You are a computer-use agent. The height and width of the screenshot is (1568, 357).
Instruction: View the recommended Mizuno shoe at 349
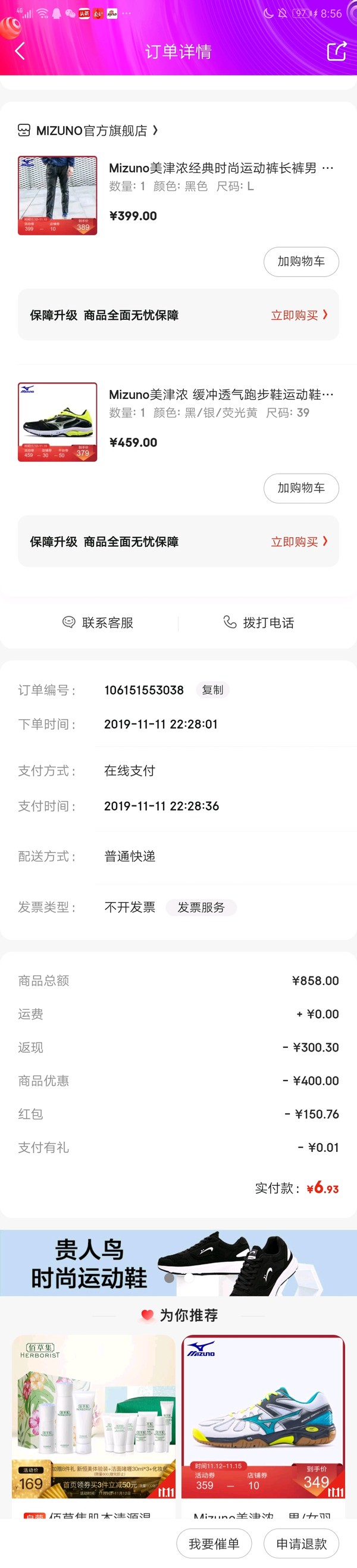pos(263,1421)
